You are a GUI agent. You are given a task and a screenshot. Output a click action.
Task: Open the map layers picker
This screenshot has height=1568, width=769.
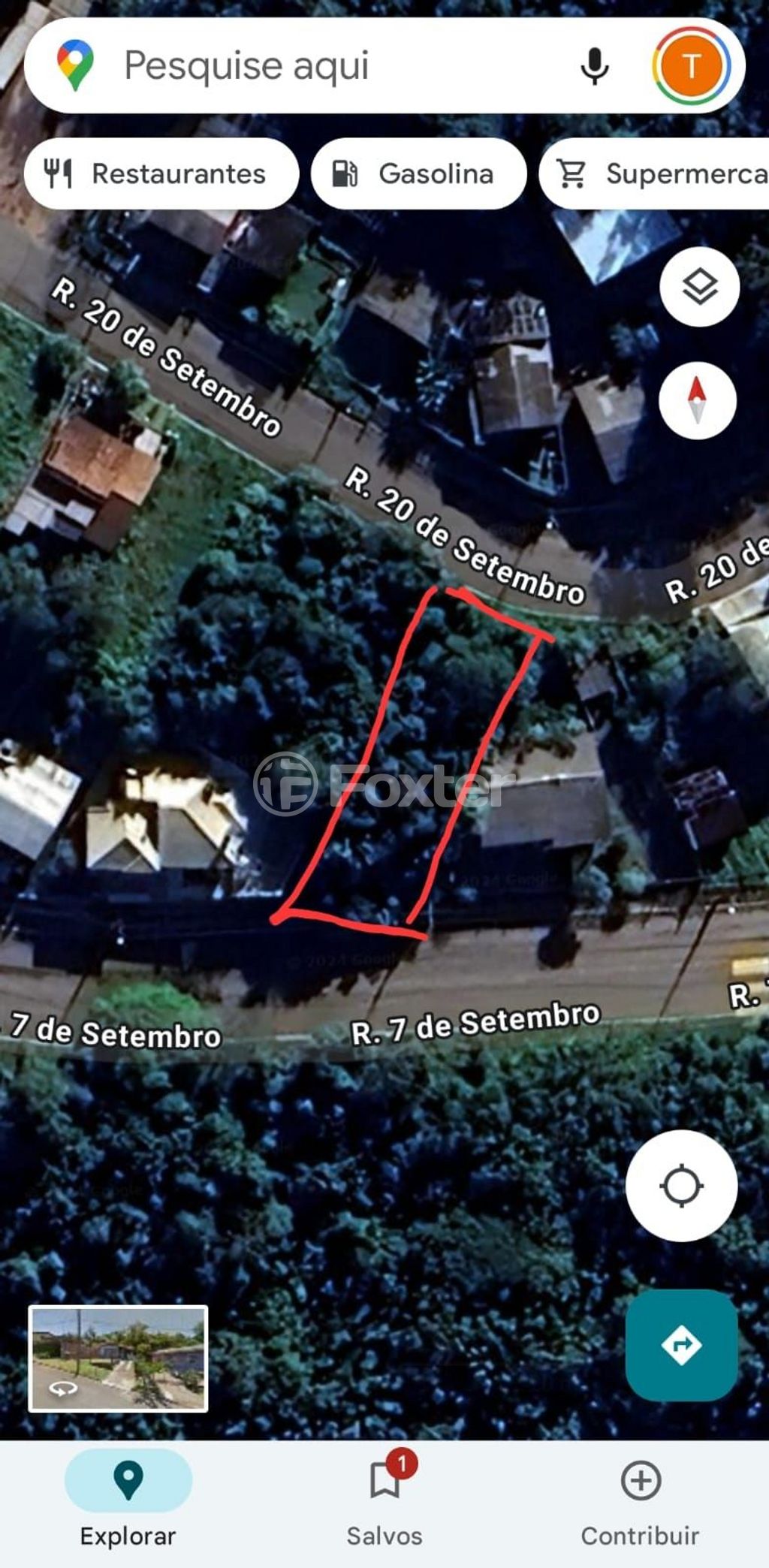[x=697, y=286]
